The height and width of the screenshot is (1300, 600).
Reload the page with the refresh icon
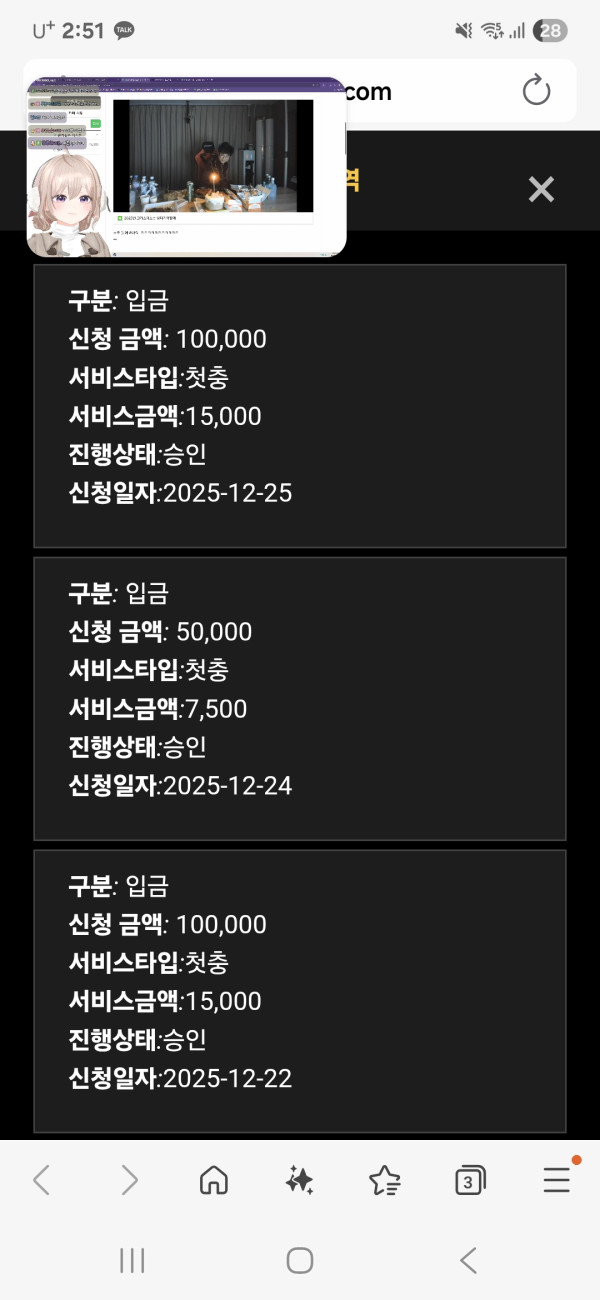tap(537, 91)
